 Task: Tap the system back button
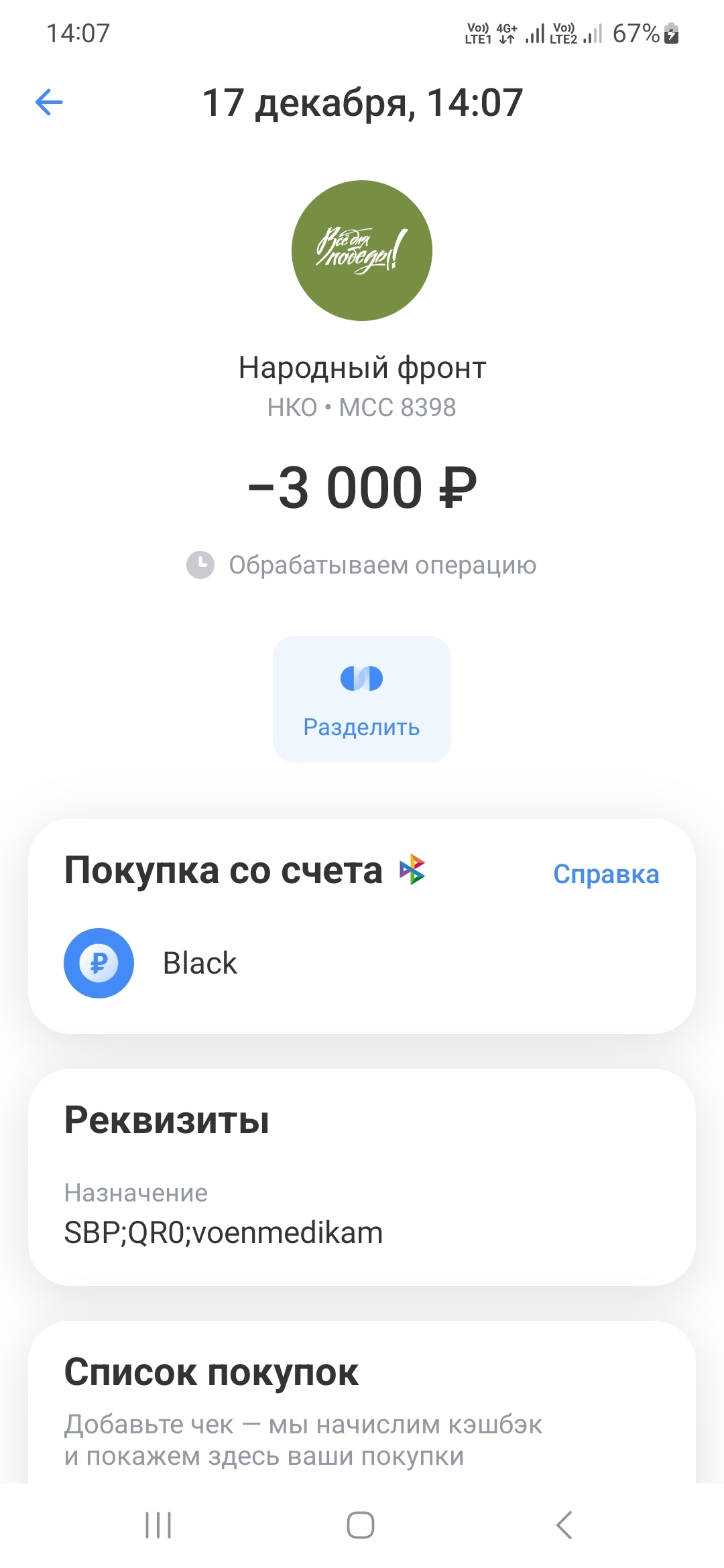pos(564,1525)
